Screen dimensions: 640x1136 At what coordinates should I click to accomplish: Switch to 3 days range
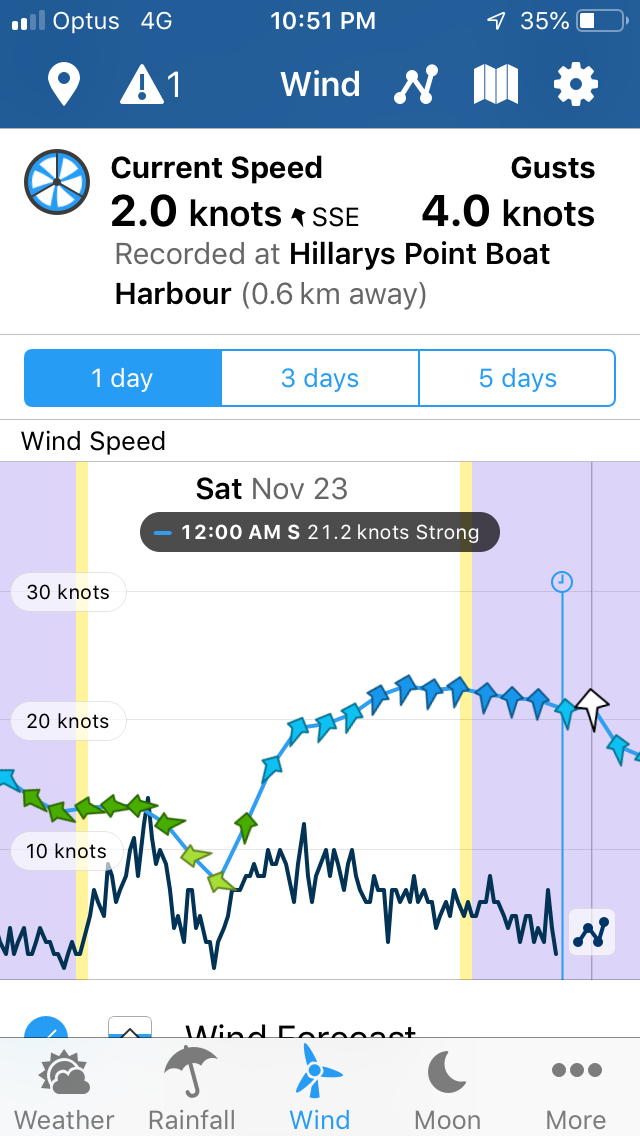[x=320, y=378]
